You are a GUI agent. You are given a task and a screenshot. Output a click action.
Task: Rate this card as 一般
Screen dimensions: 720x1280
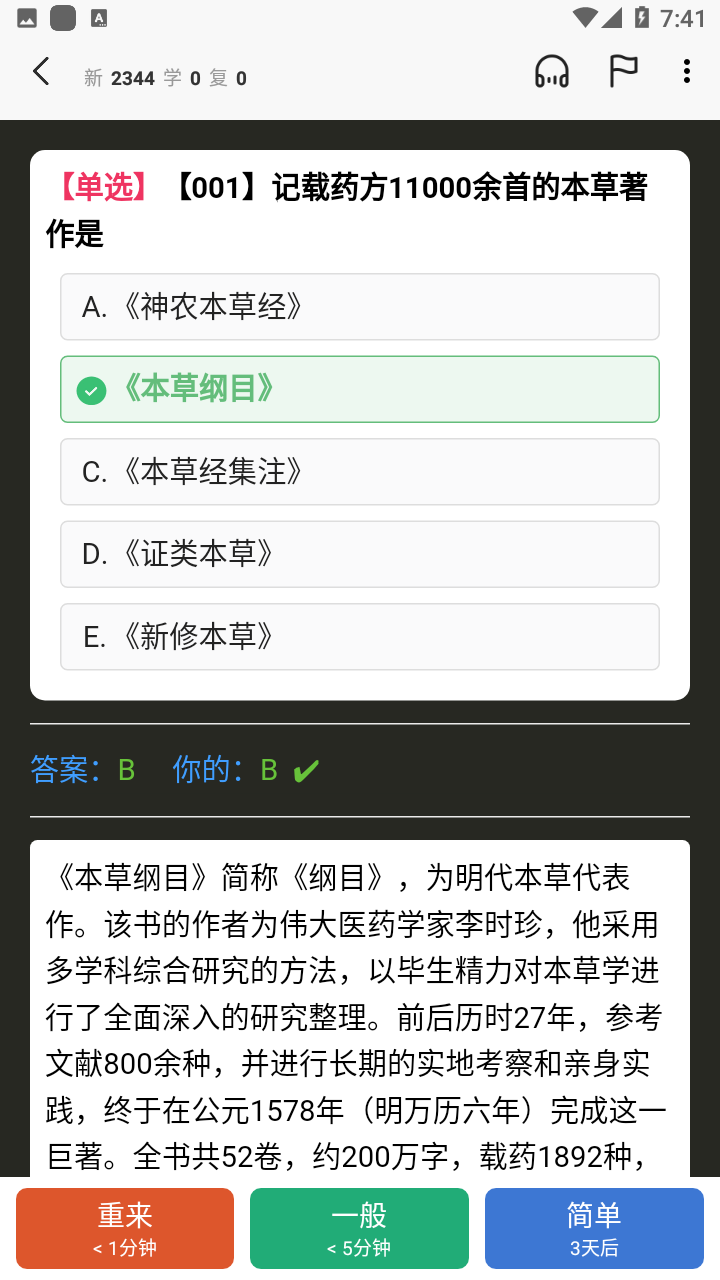(x=359, y=1228)
